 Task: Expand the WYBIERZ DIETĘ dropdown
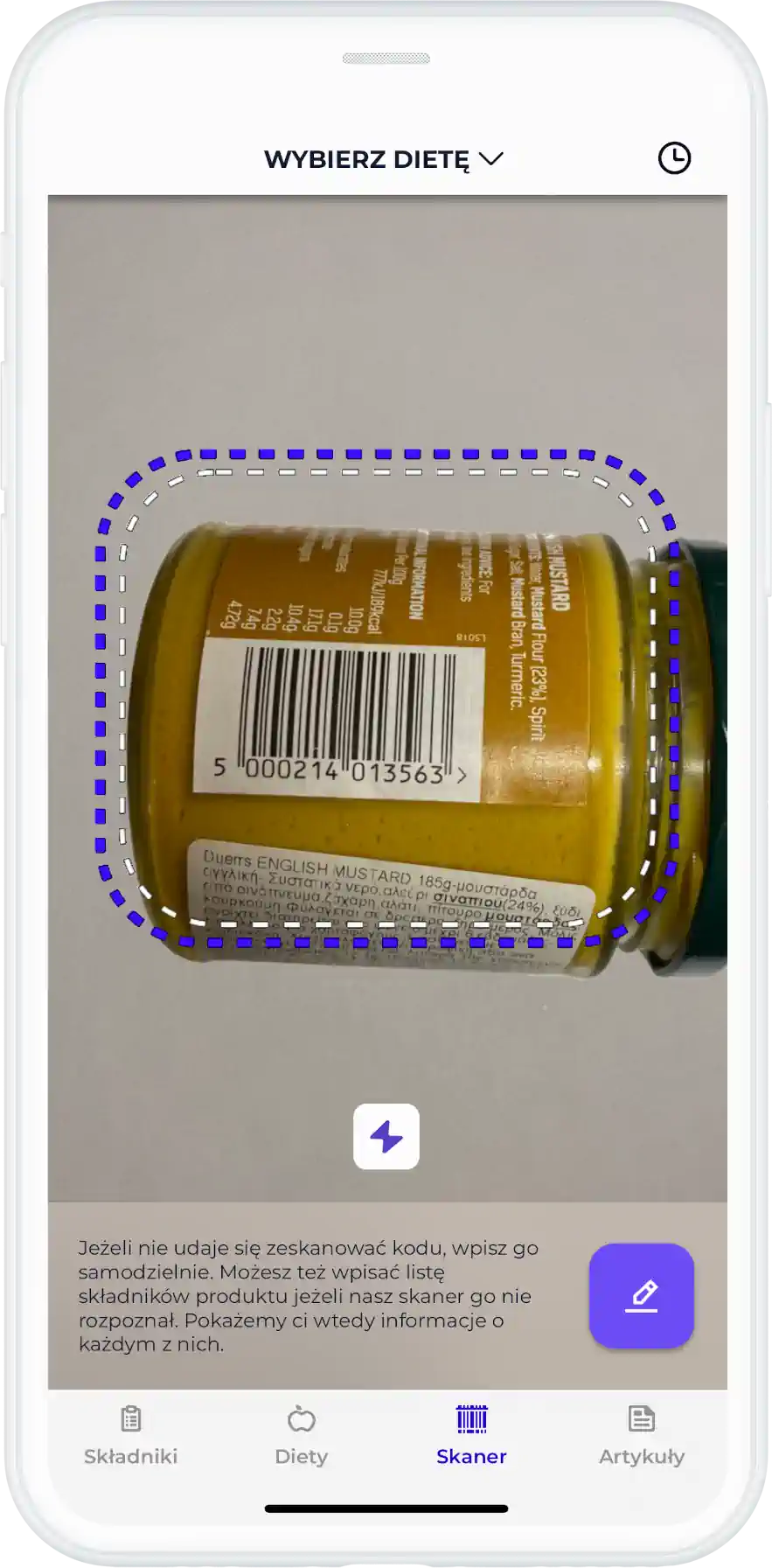[x=384, y=159]
